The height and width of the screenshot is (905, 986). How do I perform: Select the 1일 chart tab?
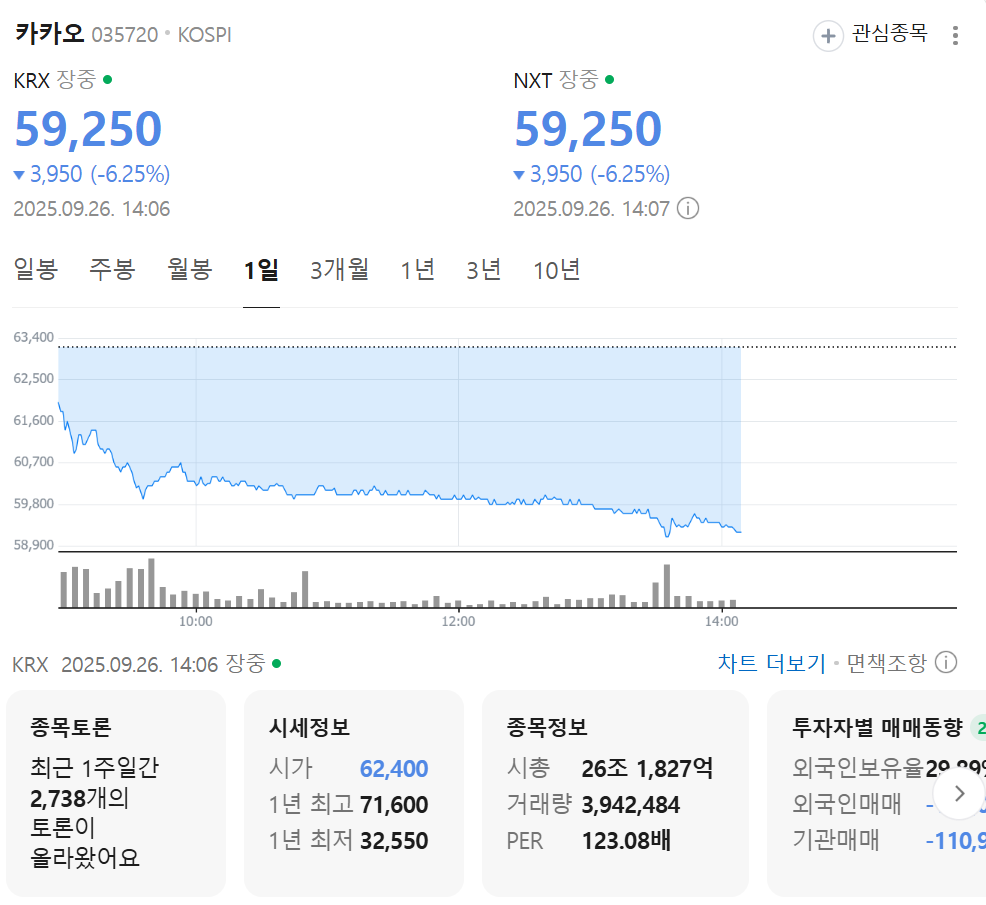[261, 270]
